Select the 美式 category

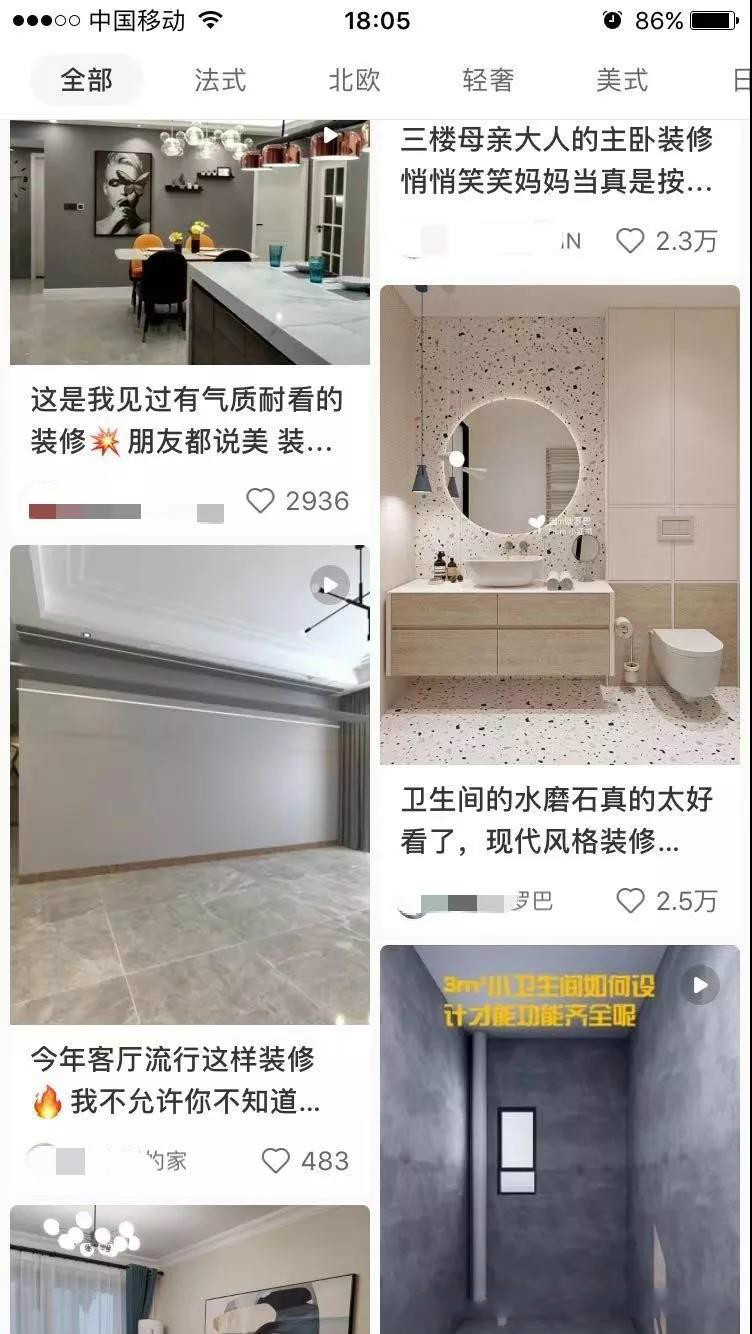pos(621,79)
